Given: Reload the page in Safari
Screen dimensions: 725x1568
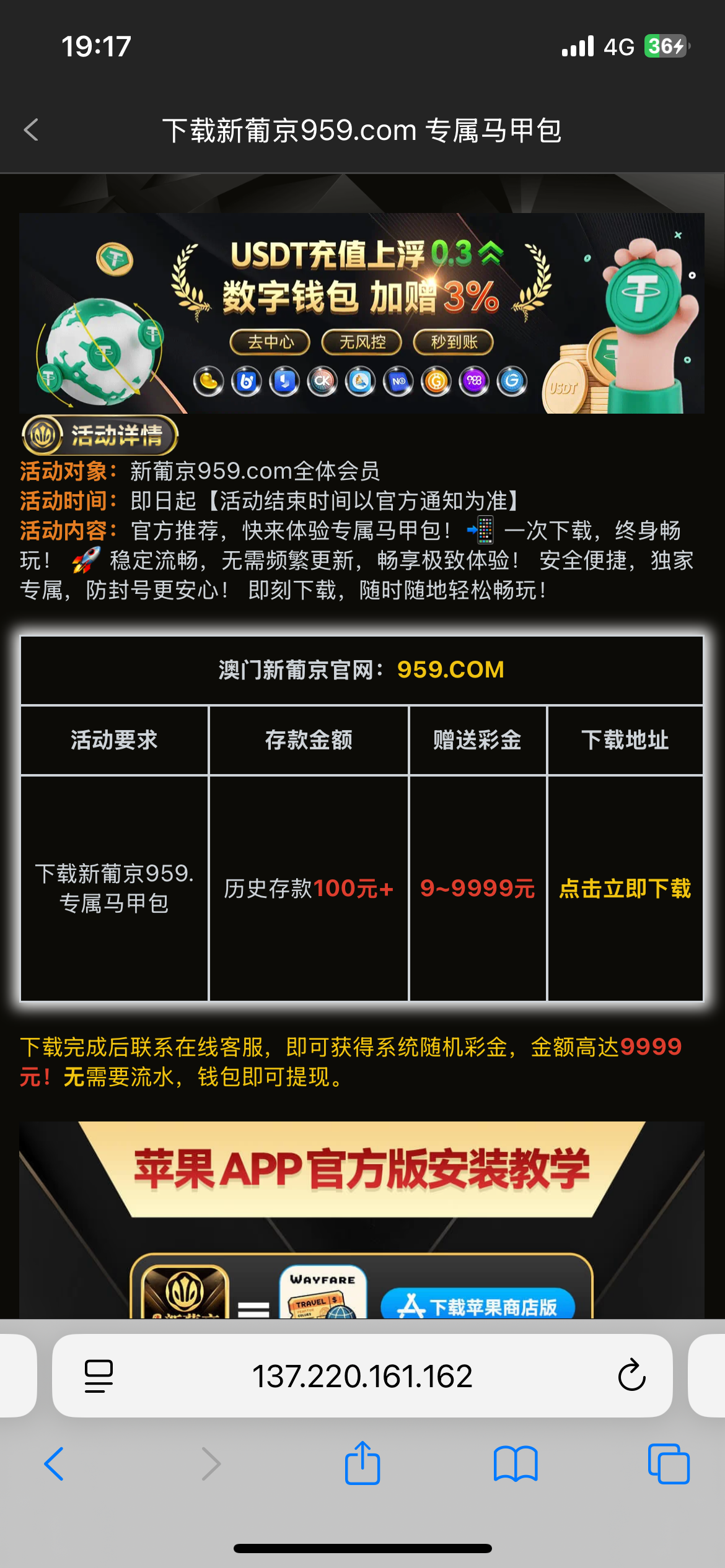Looking at the screenshot, I should pos(631,1376).
